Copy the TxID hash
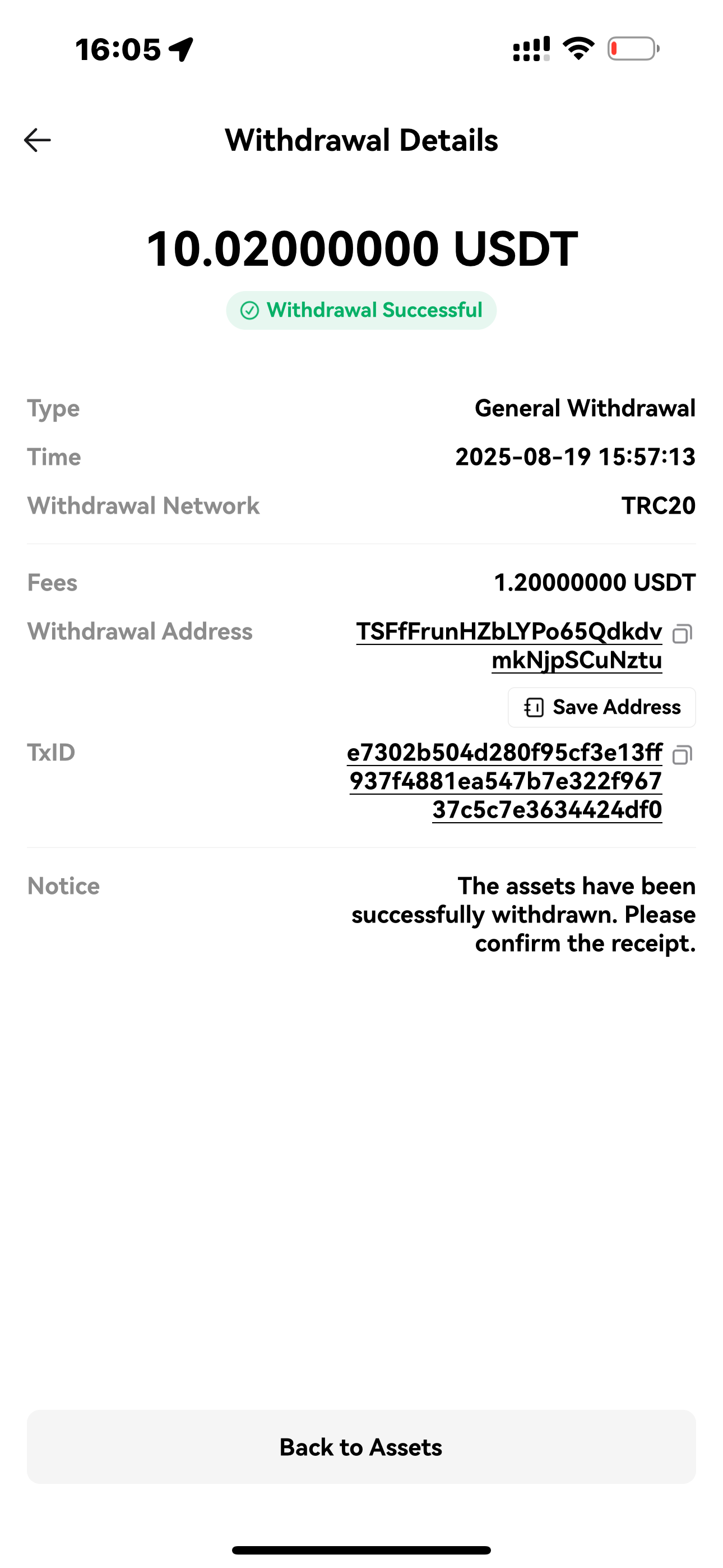Screen dimensions: 723x1568 click(x=682, y=755)
